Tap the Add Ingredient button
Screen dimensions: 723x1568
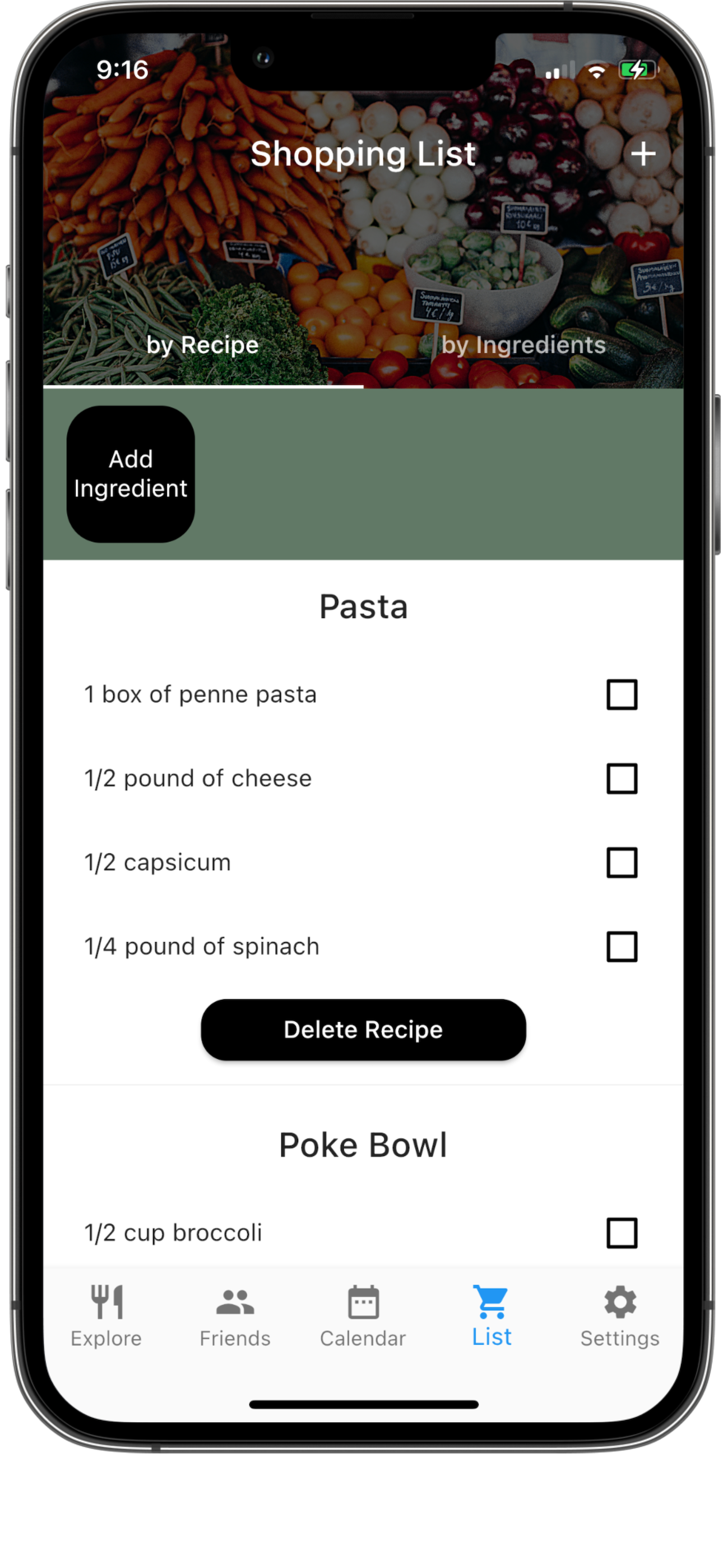click(130, 473)
